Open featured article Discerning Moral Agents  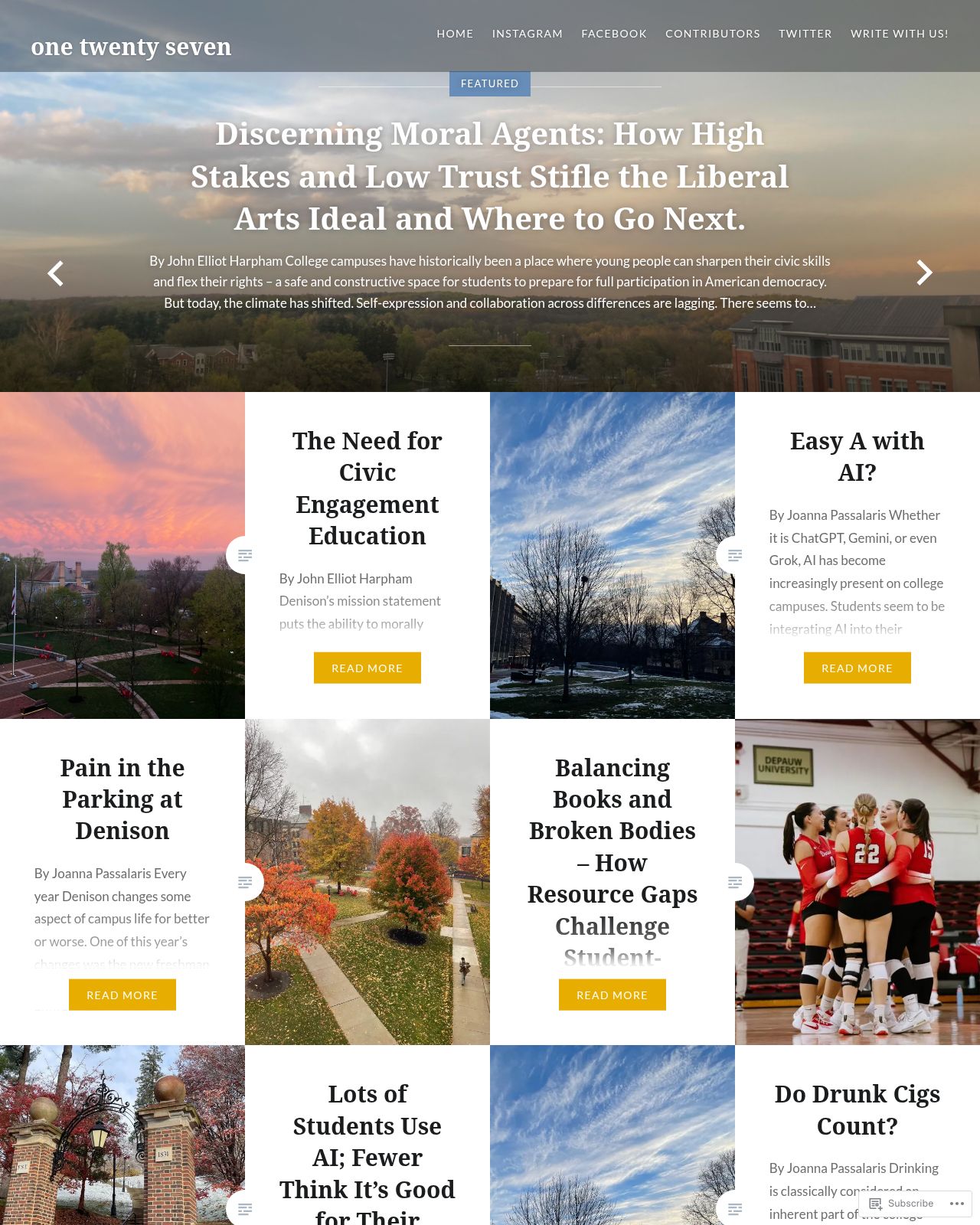pos(489,176)
